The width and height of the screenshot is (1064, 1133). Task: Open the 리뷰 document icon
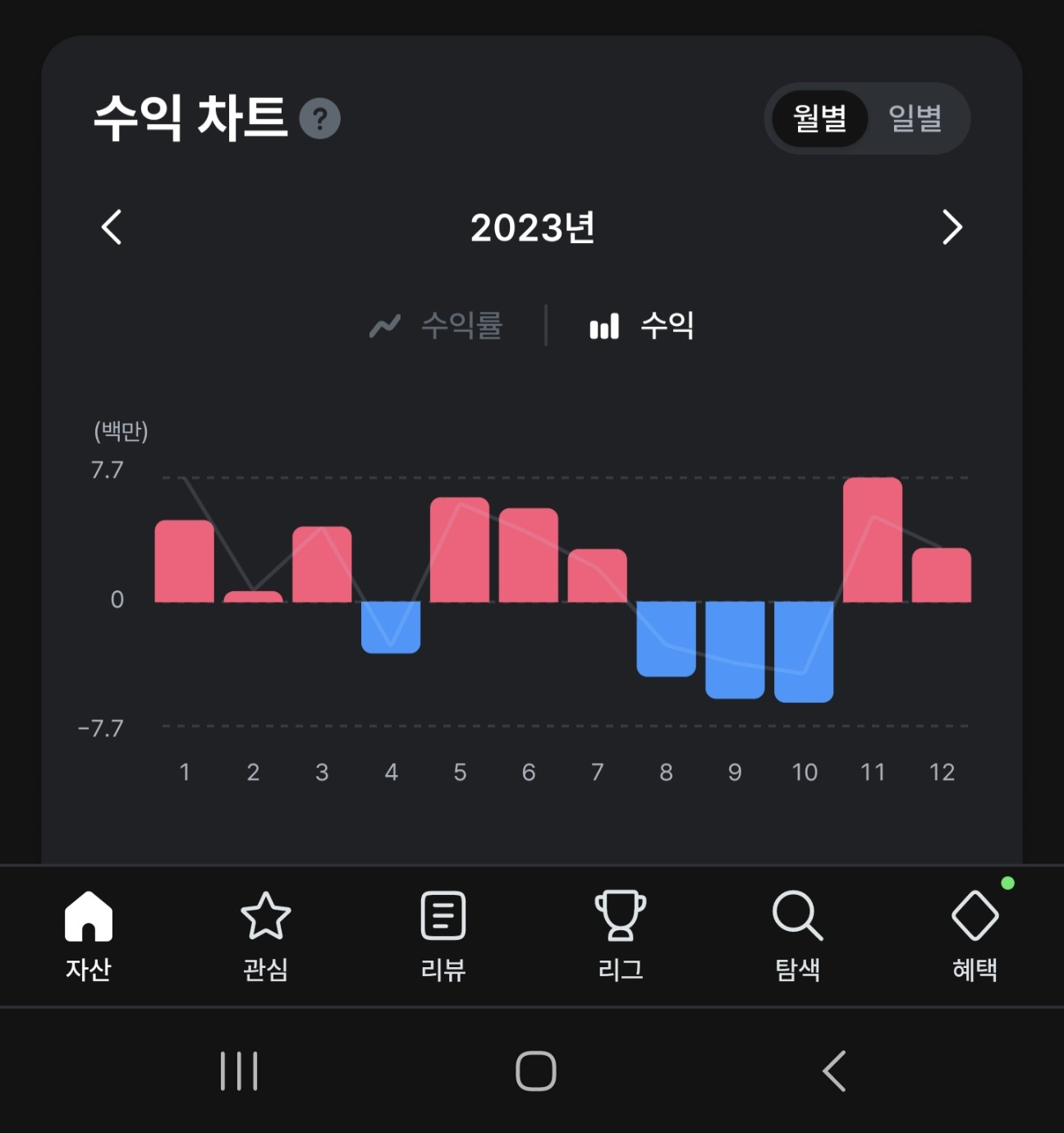tap(443, 915)
